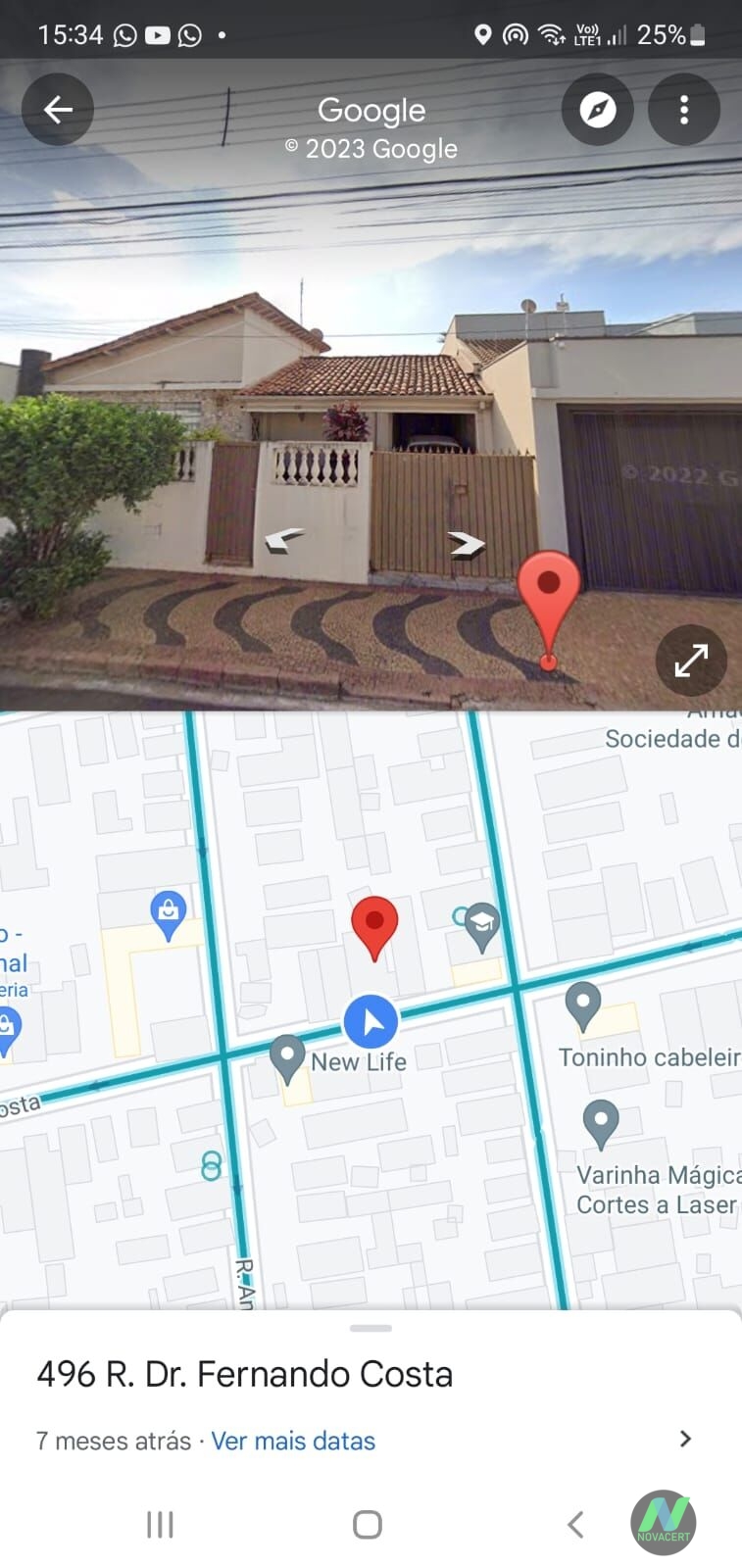The height and width of the screenshot is (1568, 742).
Task: Open the recent apps view
Action: click(160, 1524)
